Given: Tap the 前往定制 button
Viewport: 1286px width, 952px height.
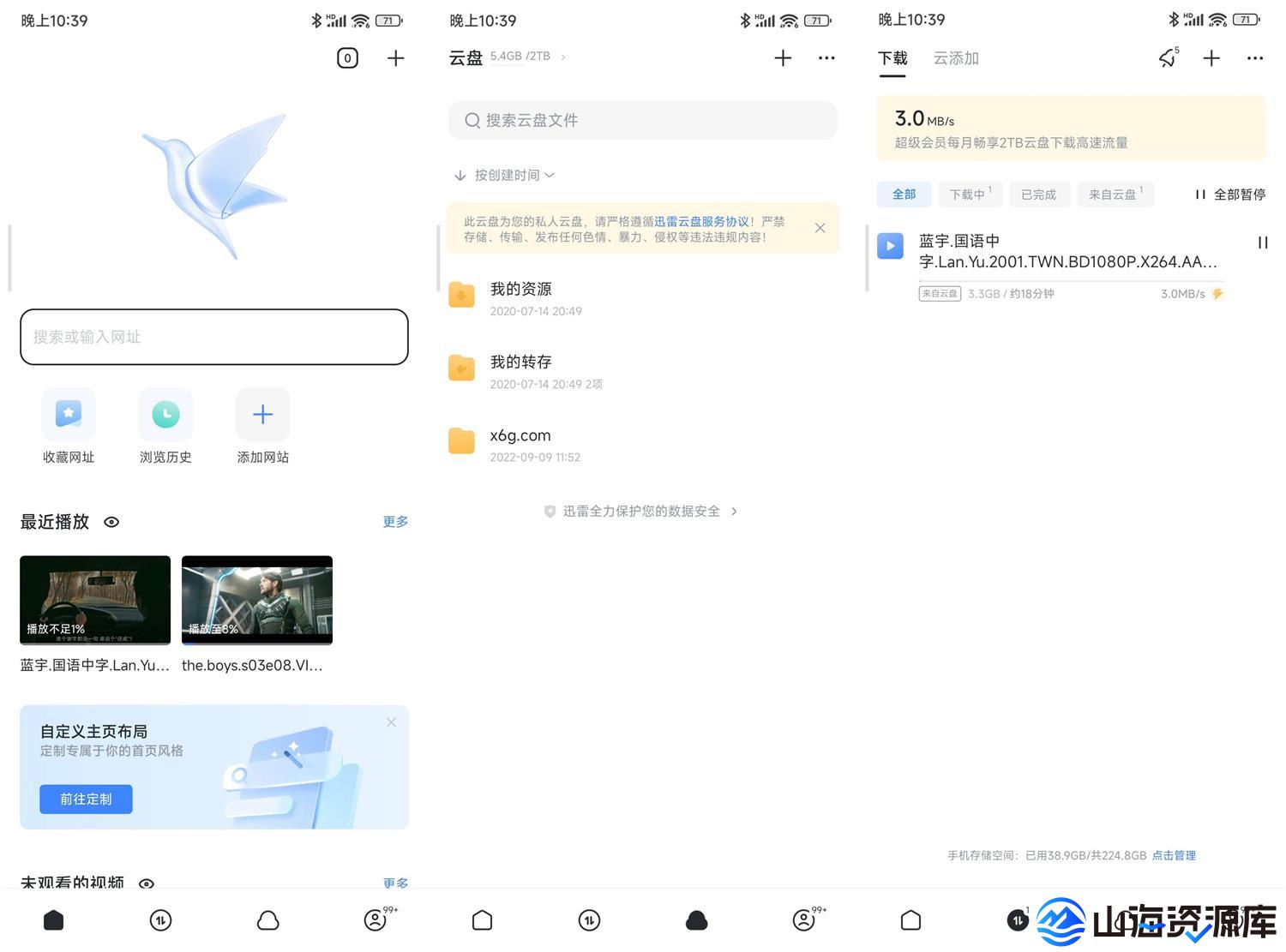Looking at the screenshot, I should point(86,799).
